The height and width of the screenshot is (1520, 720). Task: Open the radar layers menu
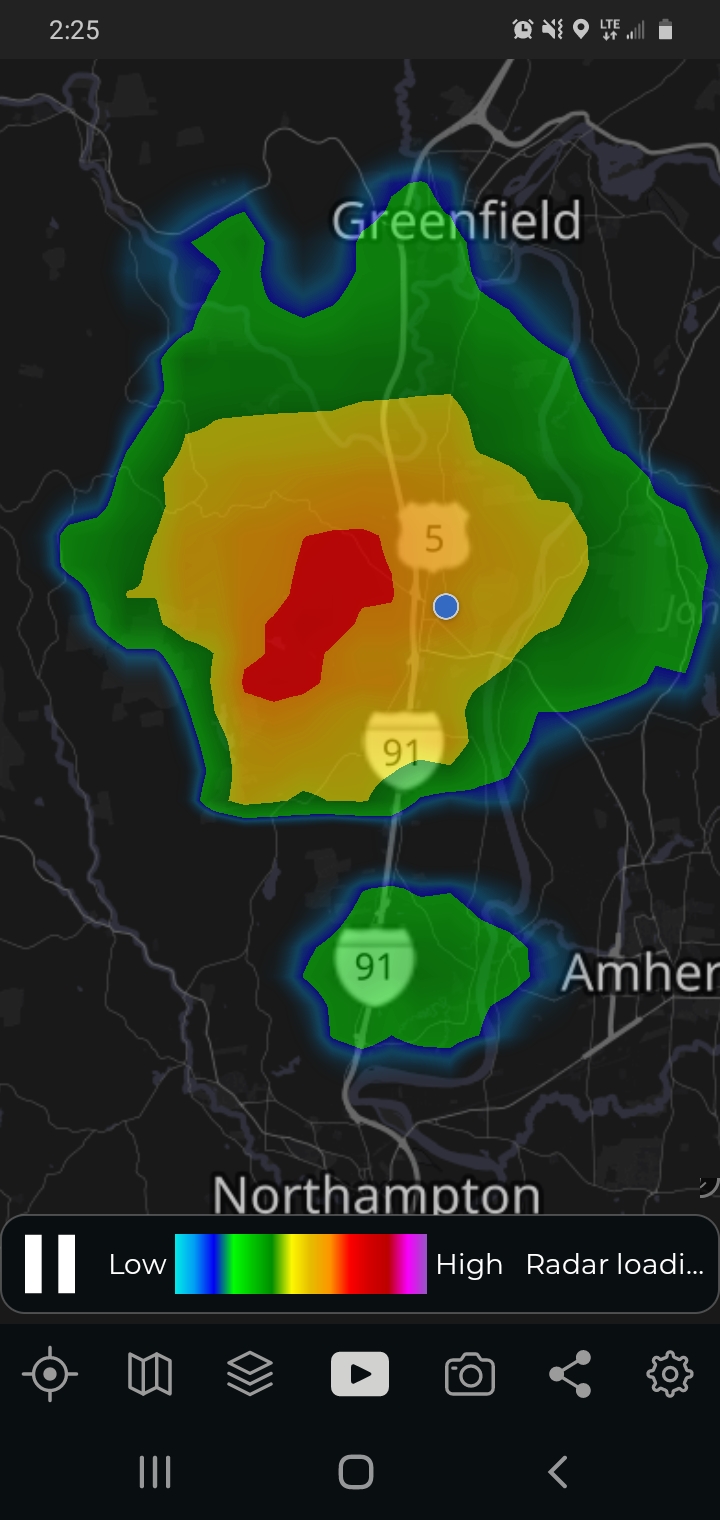250,1374
